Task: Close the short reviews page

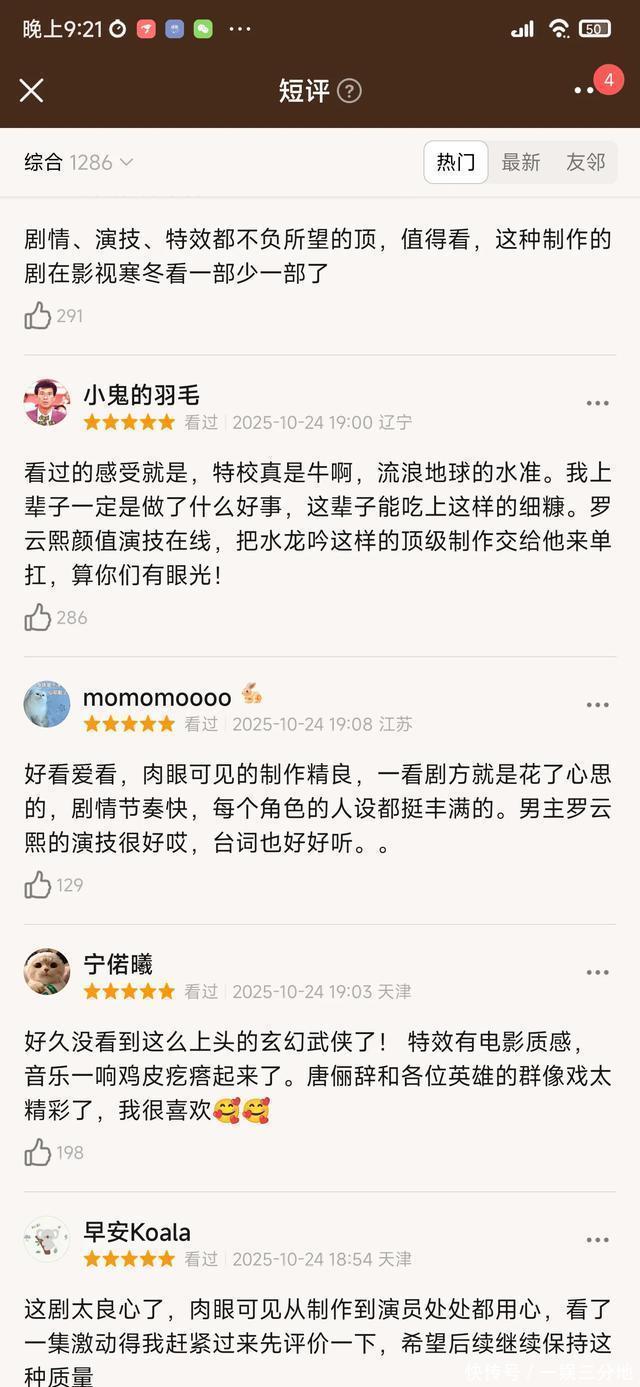Action: click(x=32, y=91)
